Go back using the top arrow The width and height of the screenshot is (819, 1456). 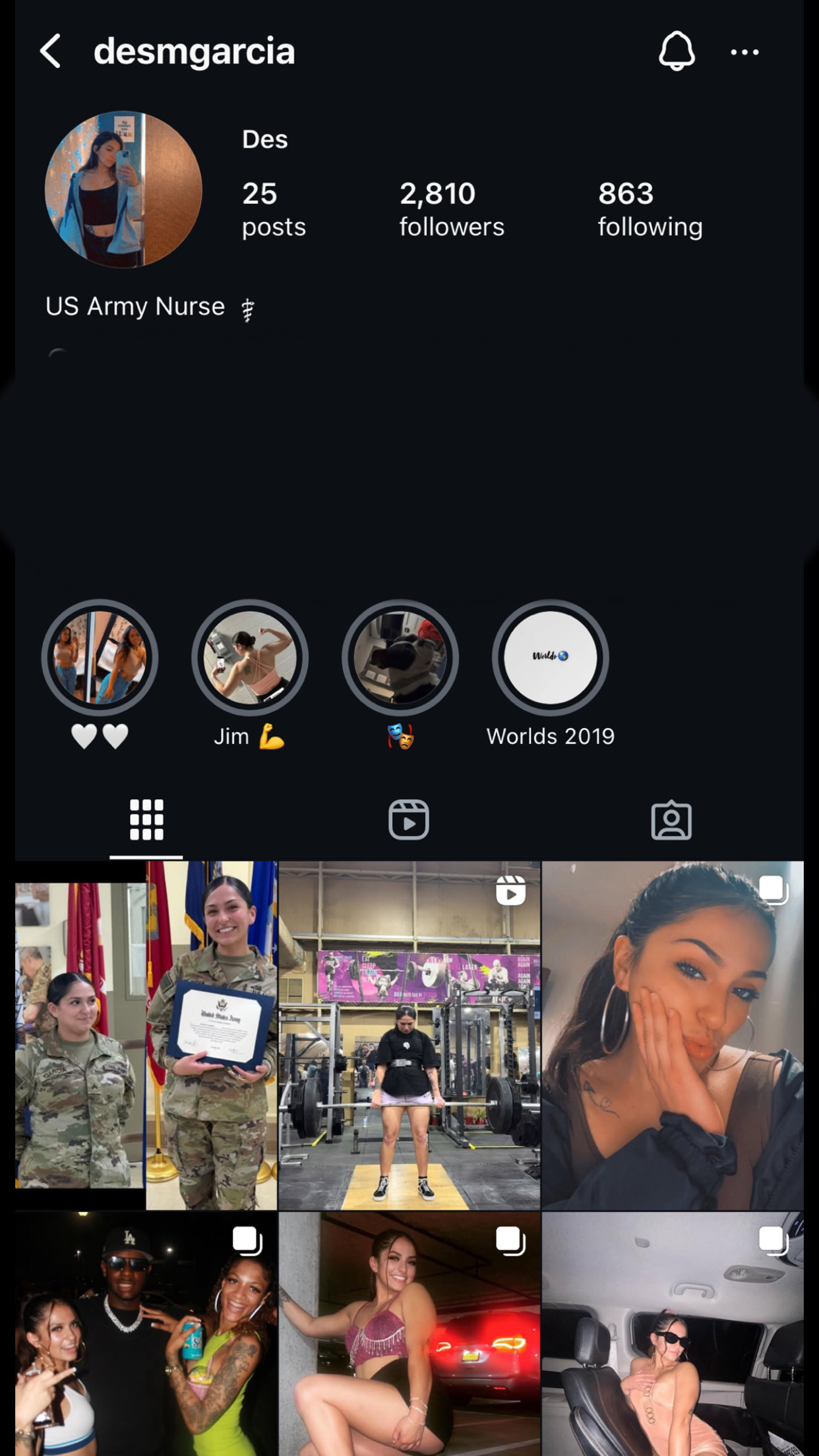click(51, 51)
